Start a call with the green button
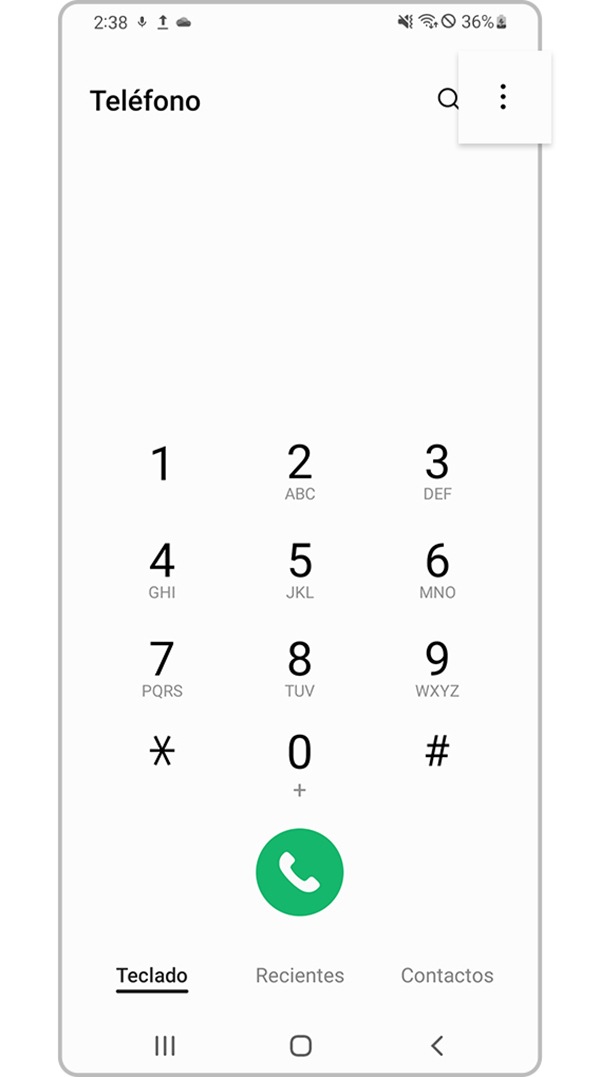The width and height of the screenshot is (600, 1077). [300, 872]
